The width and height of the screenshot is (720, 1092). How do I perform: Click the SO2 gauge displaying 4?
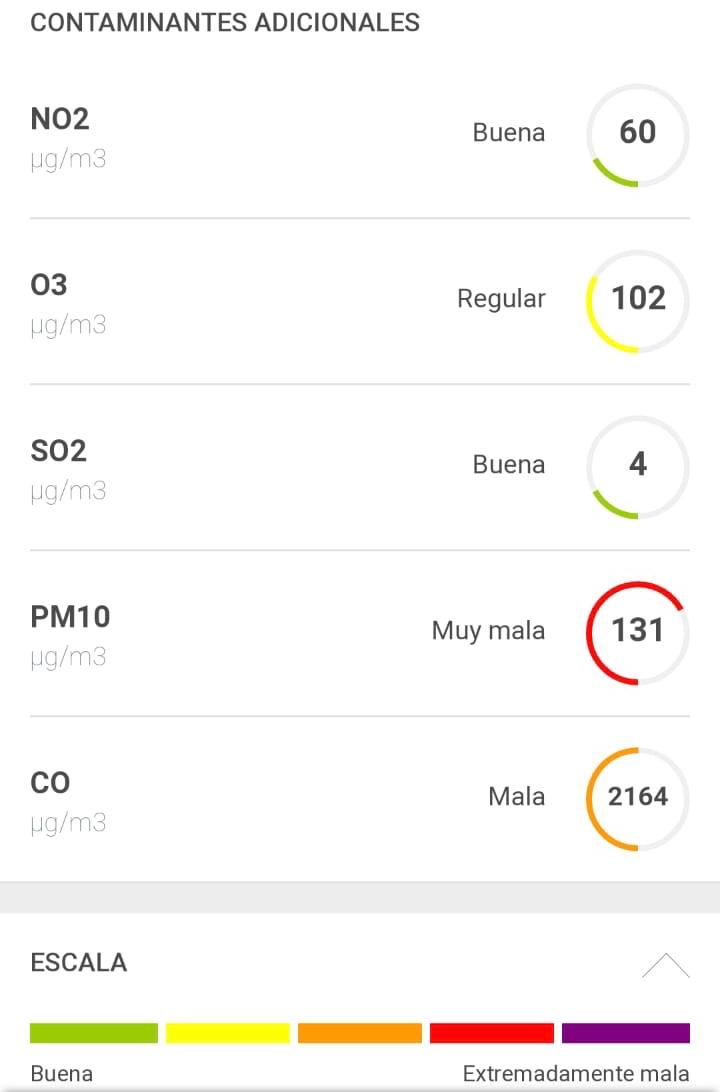[x=638, y=466]
